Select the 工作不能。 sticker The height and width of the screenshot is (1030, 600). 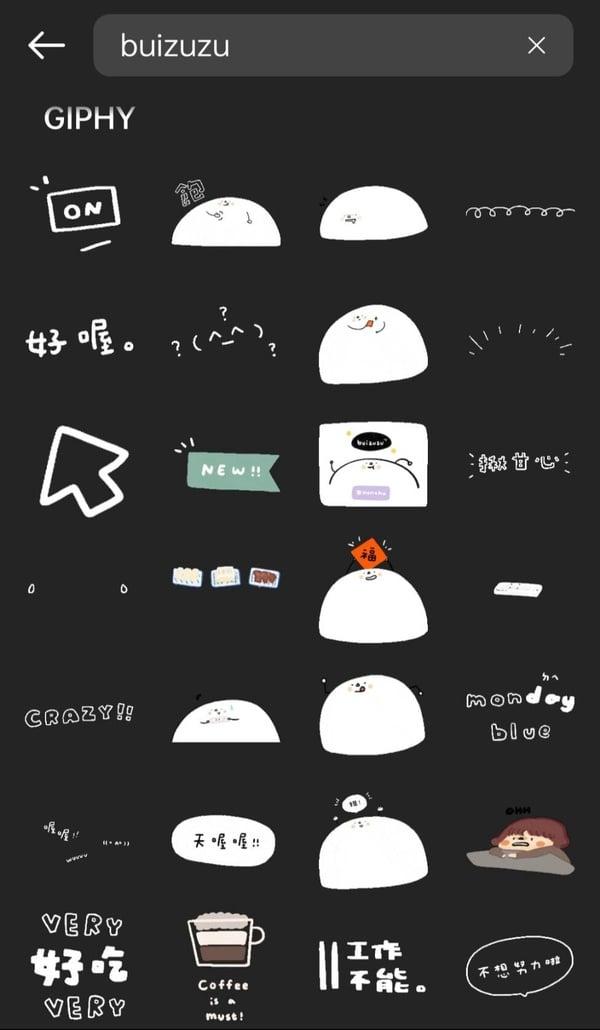pos(373,967)
